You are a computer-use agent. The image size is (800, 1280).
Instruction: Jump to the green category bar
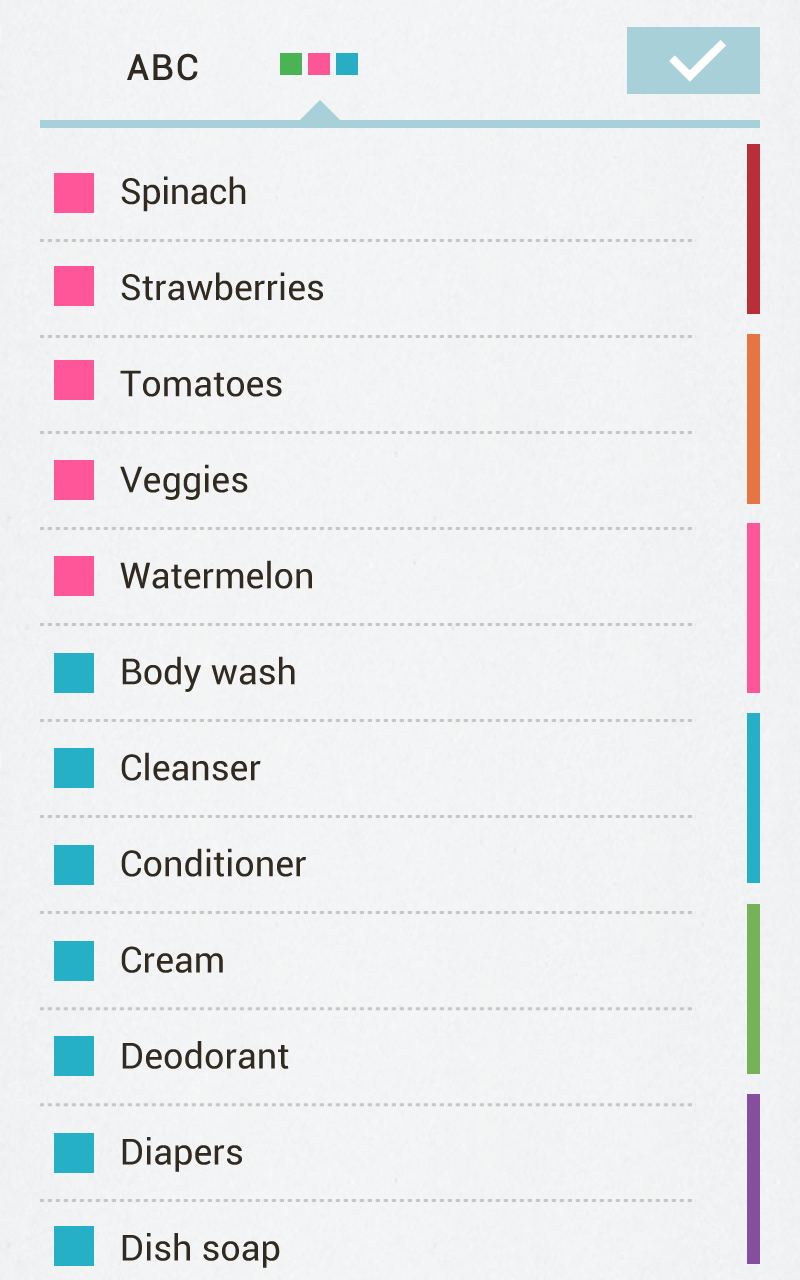point(753,989)
